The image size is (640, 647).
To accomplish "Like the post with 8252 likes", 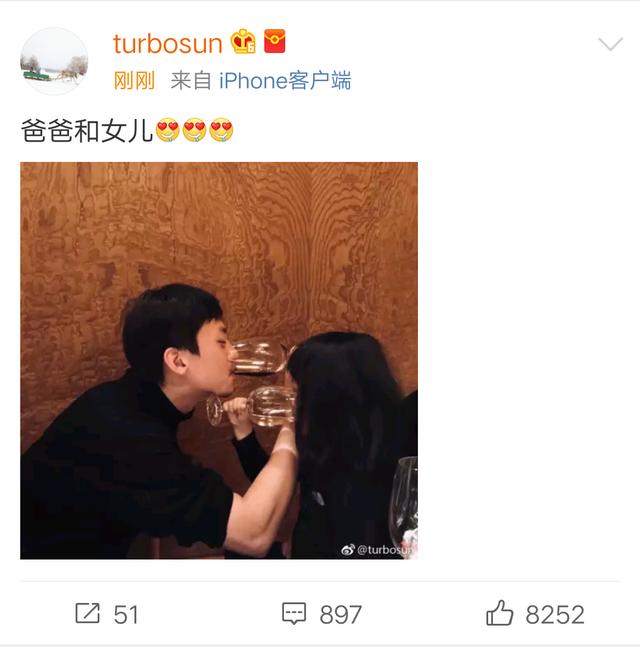I will pyautogui.click(x=534, y=614).
